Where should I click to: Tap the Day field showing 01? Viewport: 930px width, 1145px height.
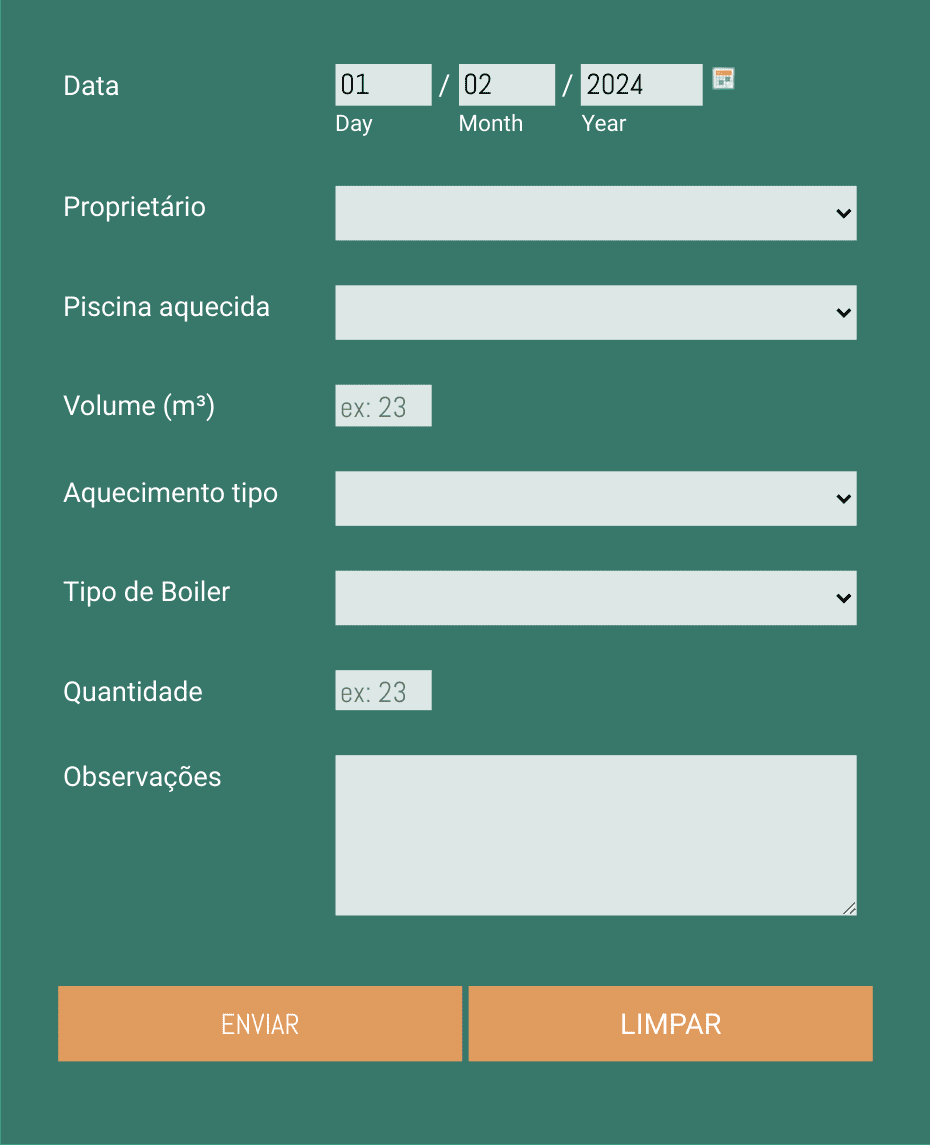[383, 85]
